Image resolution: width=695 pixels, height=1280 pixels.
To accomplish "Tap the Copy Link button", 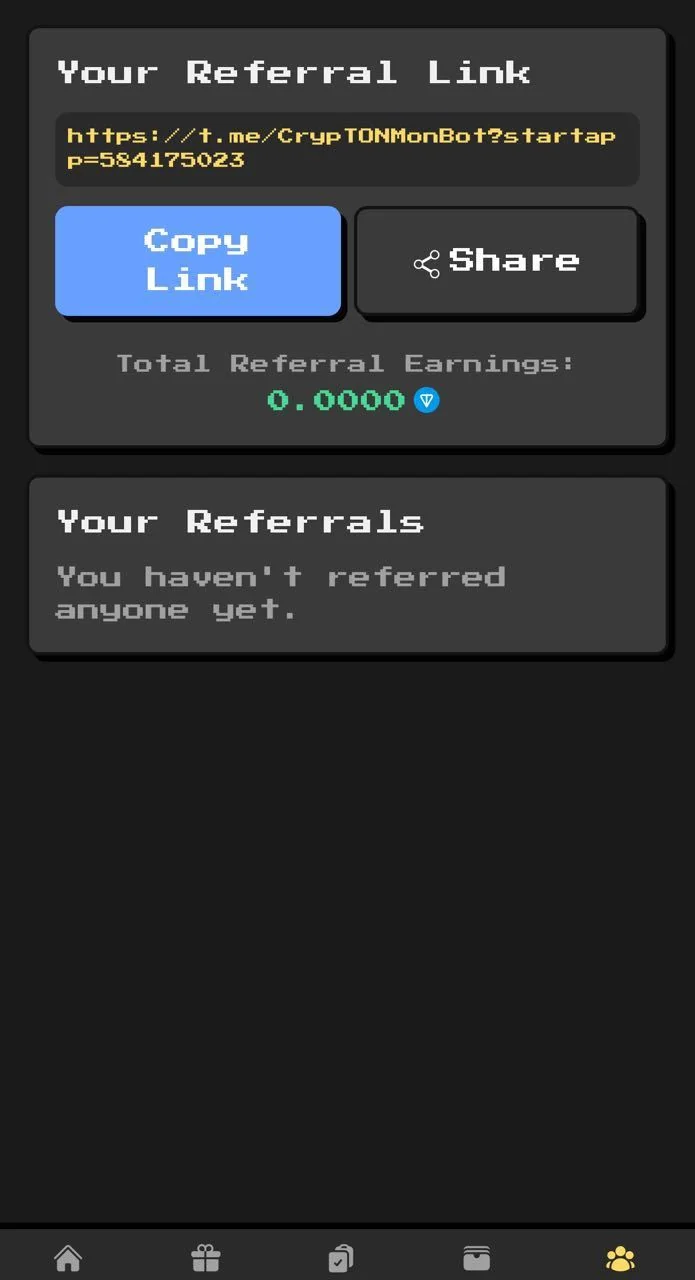I will click(x=198, y=261).
